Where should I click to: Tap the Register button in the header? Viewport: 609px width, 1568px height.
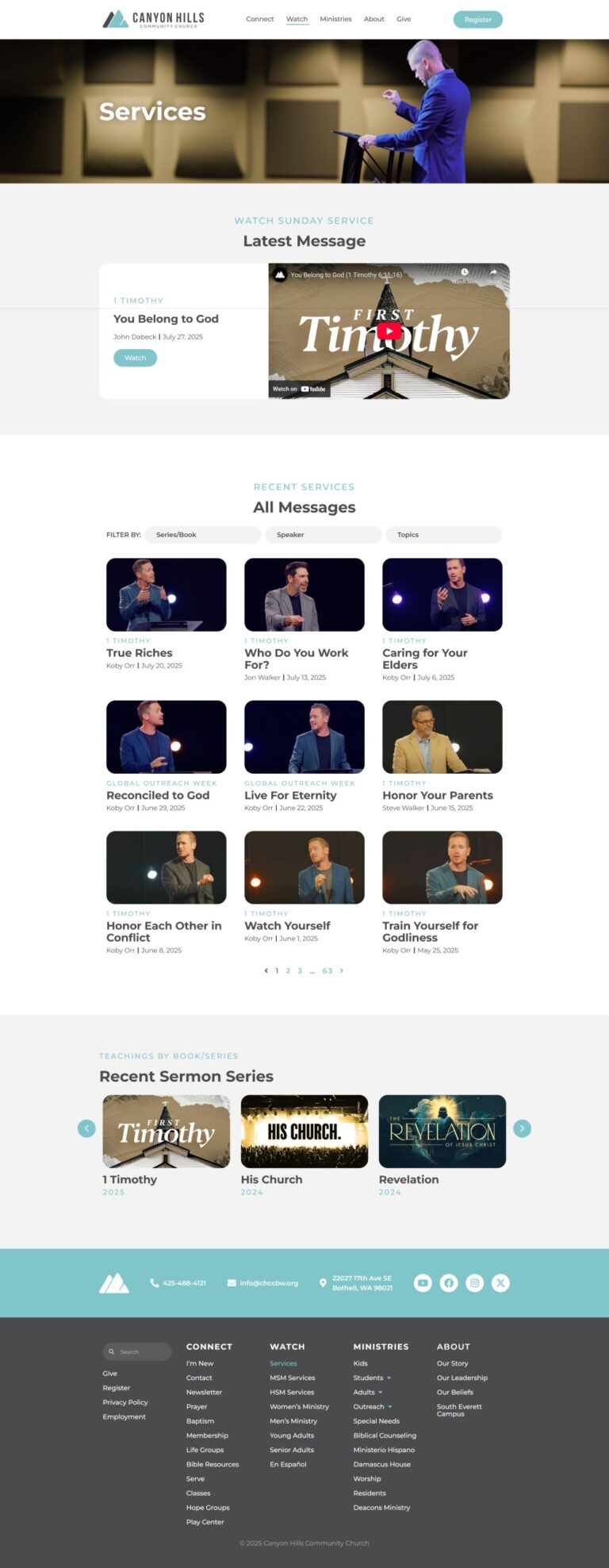(x=477, y=20)
